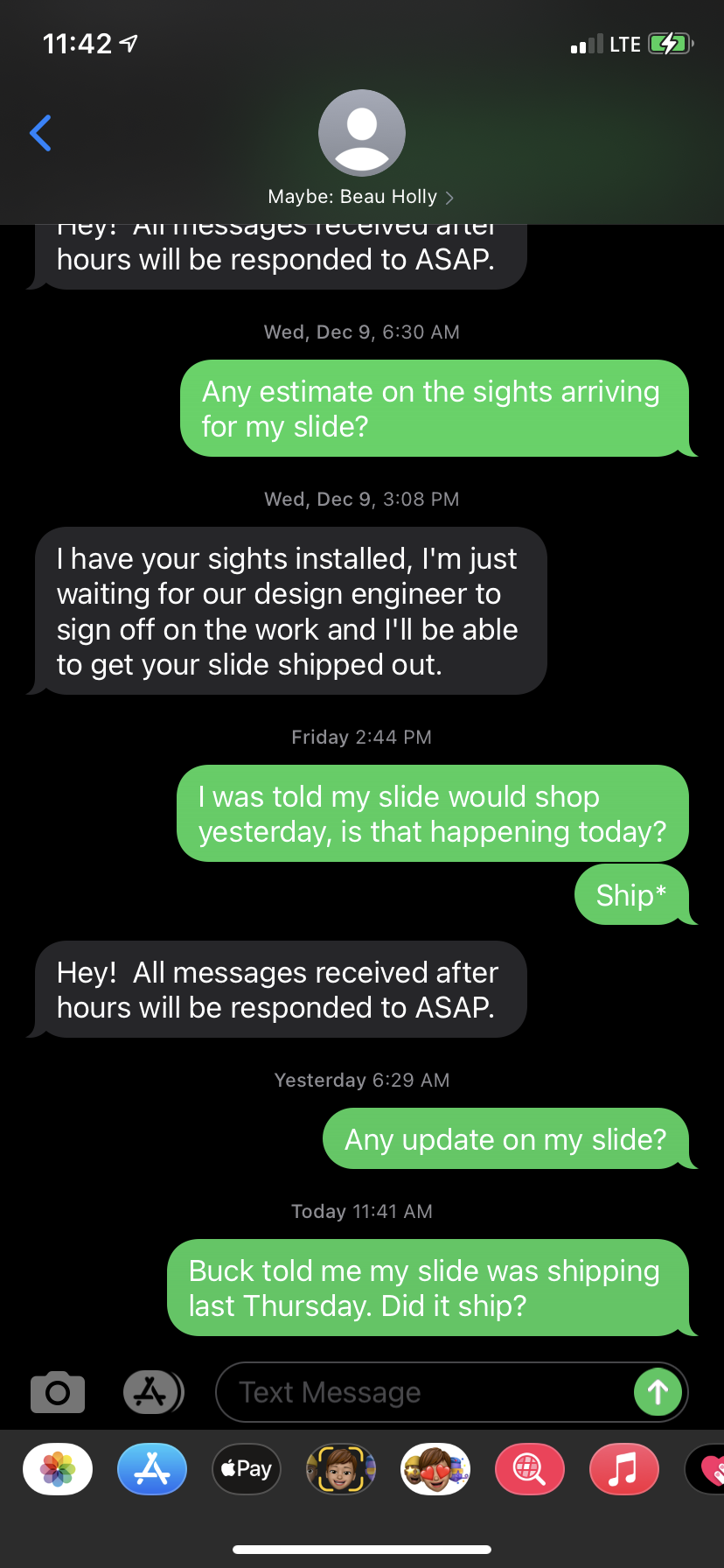Open the #images search app

click(530, 1469)
